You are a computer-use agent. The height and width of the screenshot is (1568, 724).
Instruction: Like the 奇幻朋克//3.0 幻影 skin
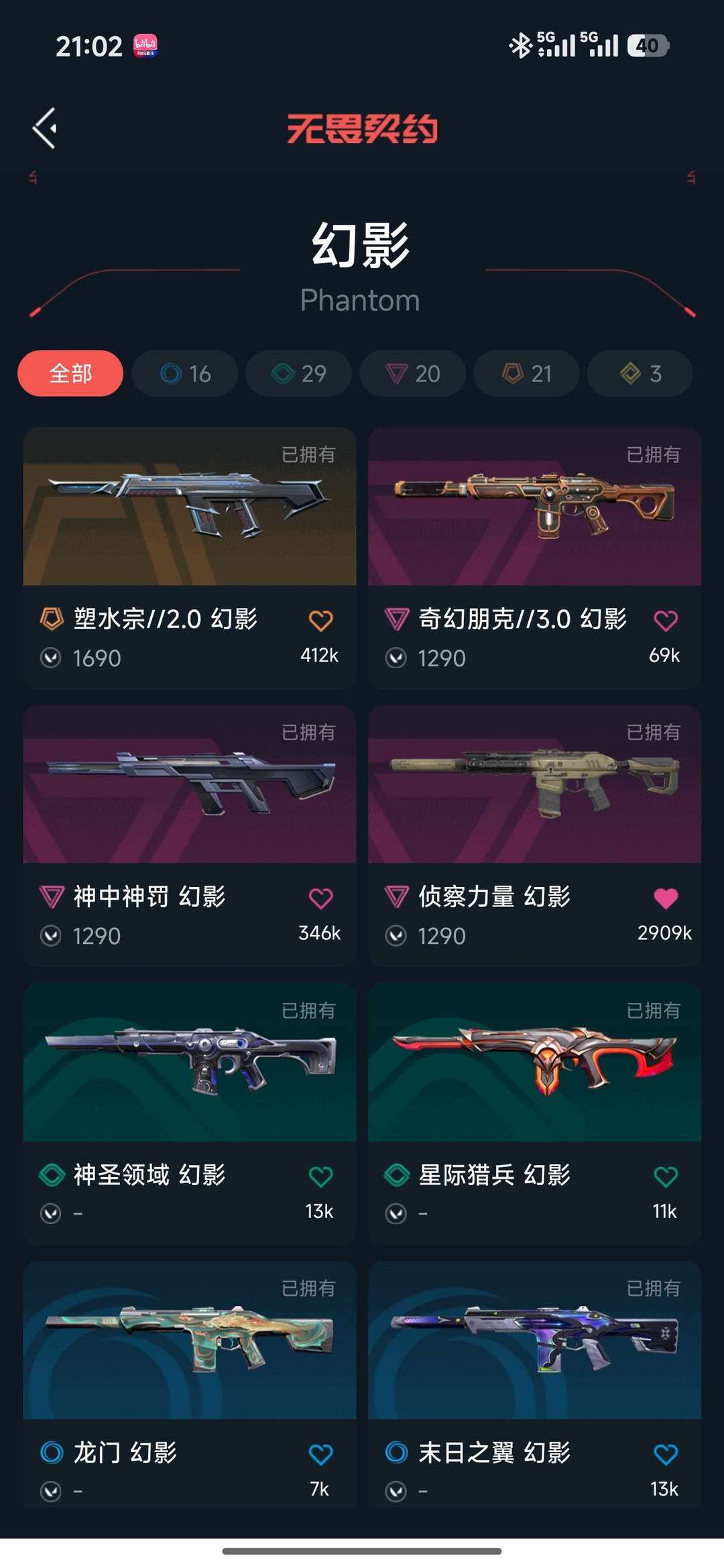666,621
